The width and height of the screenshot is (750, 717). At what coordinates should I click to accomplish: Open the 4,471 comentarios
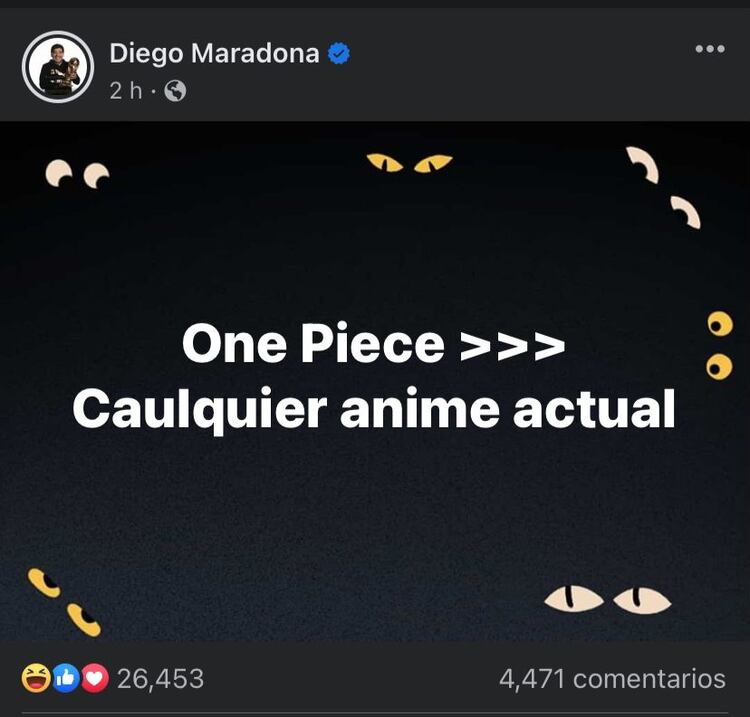(612, 679)
